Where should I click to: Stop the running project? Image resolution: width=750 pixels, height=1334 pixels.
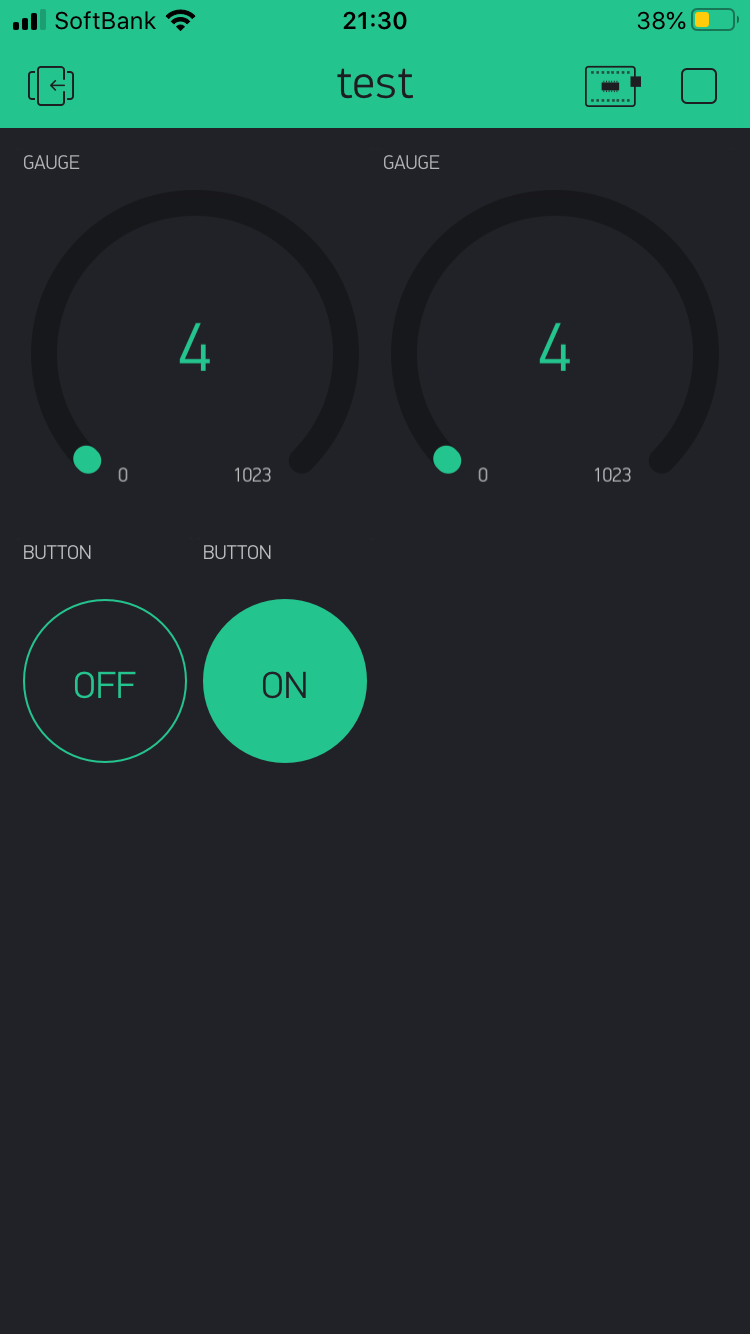699,86
